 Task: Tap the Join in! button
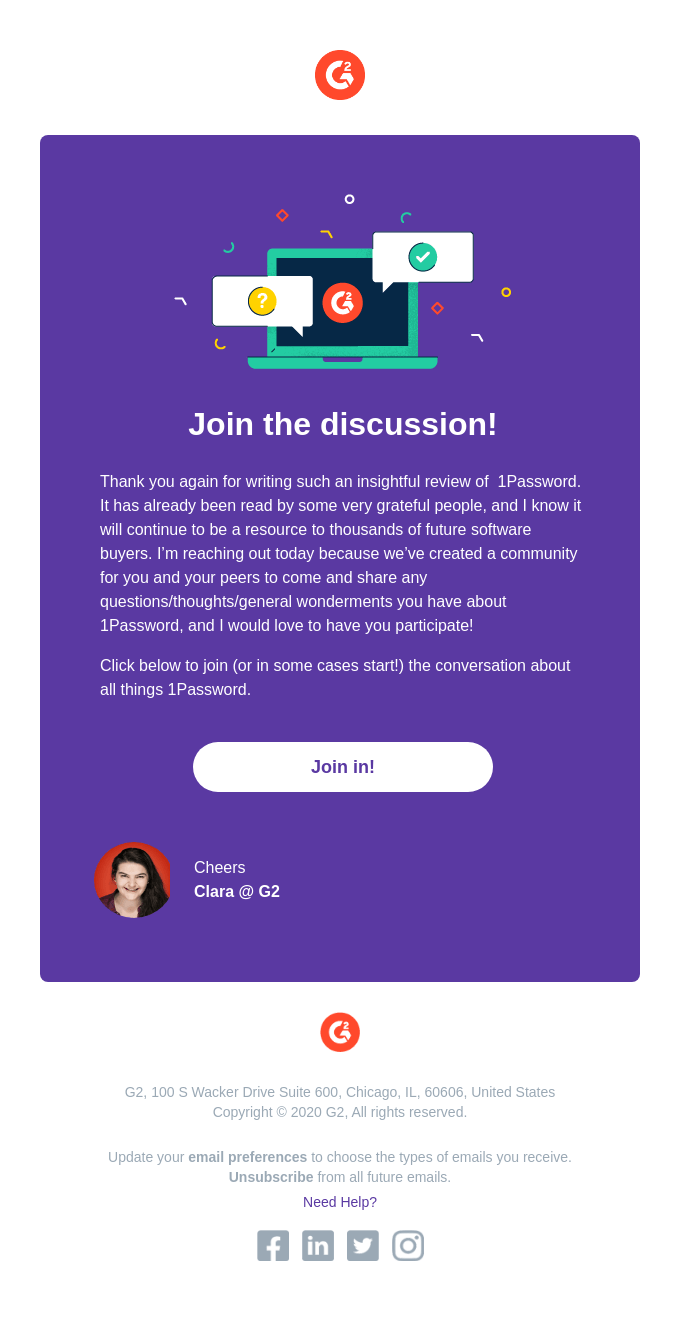tap(342, 767)
